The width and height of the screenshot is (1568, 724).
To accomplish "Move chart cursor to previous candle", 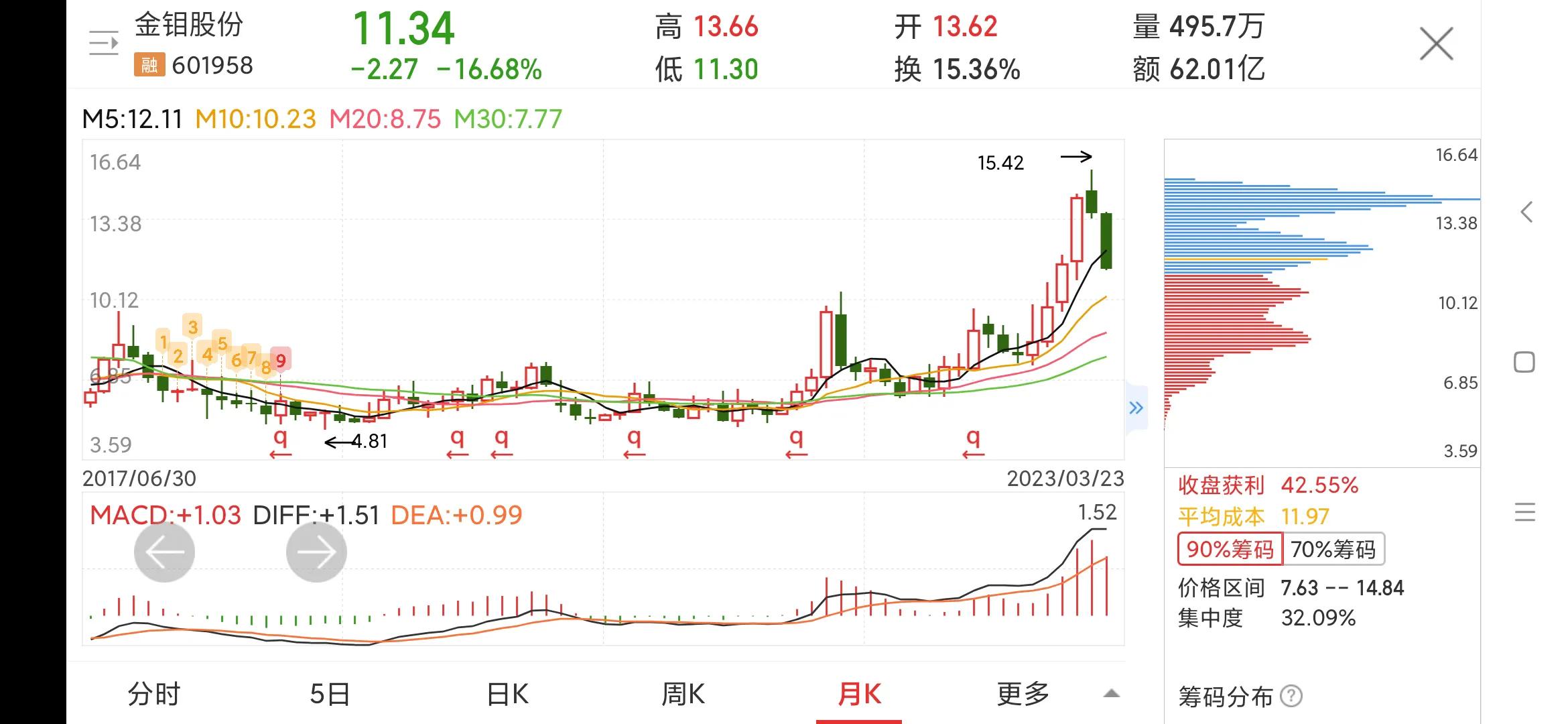I will pyautogui.click(x=164, y=552).
